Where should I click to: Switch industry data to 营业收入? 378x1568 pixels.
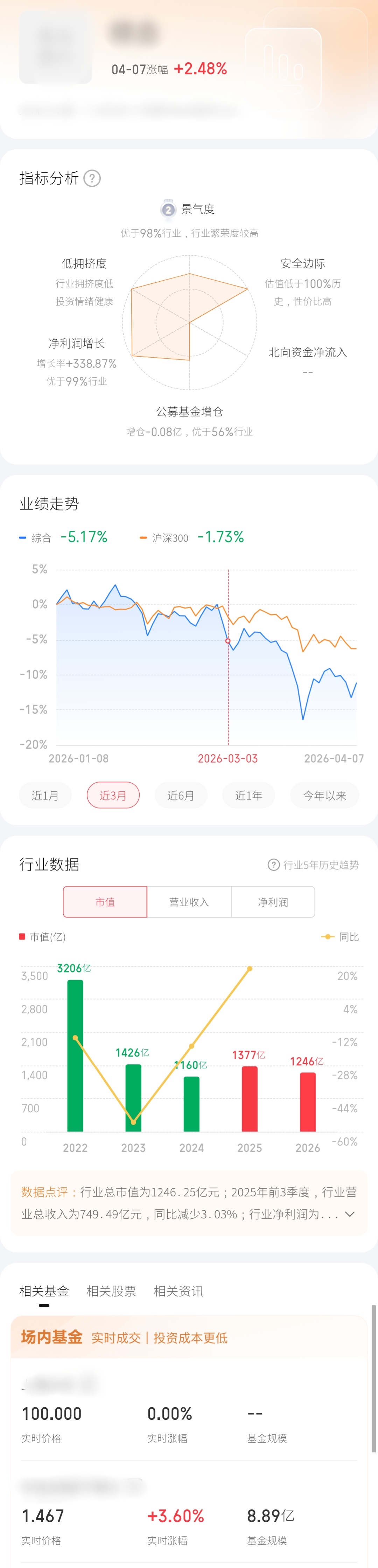tap(189, 901)
